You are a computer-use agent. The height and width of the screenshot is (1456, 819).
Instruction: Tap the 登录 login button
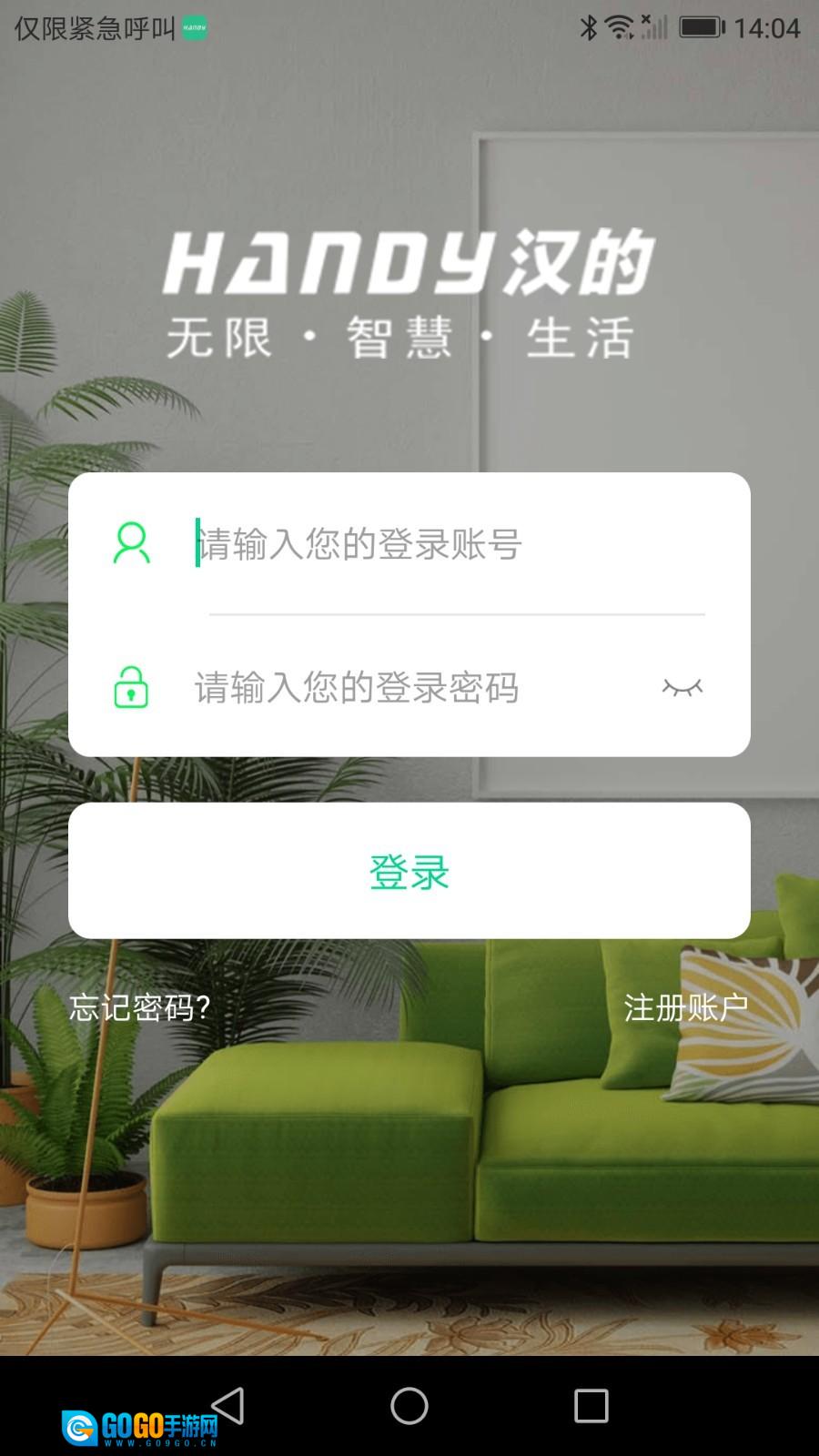(409, 871)
